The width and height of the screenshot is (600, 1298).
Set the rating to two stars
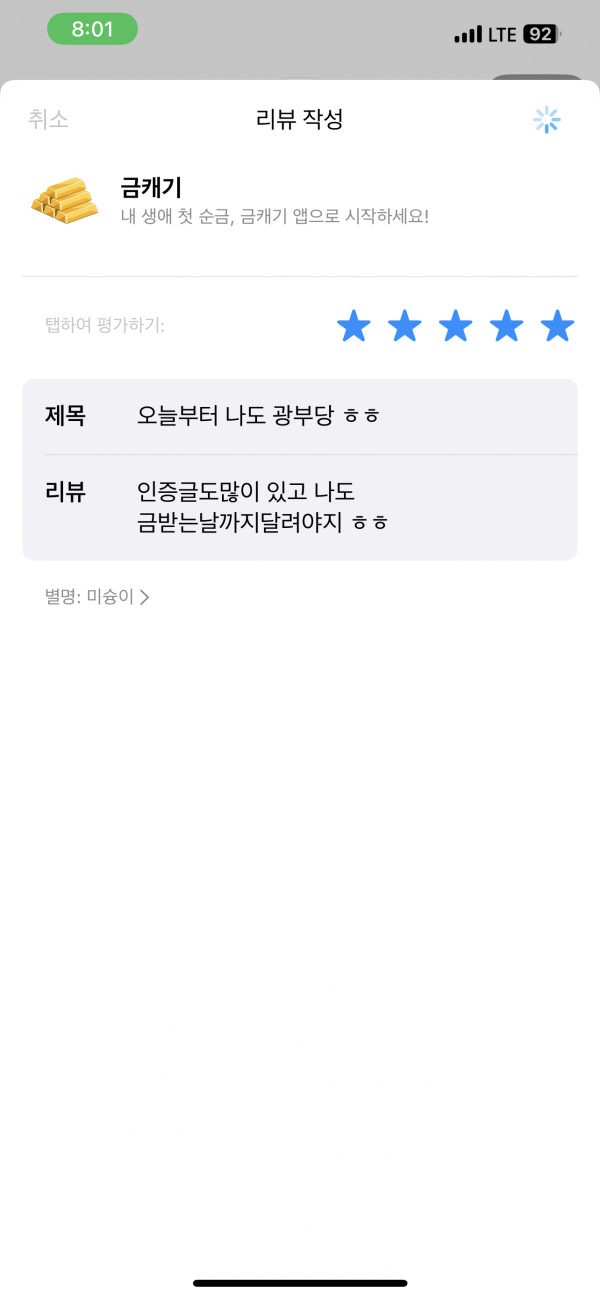point(404,325)
